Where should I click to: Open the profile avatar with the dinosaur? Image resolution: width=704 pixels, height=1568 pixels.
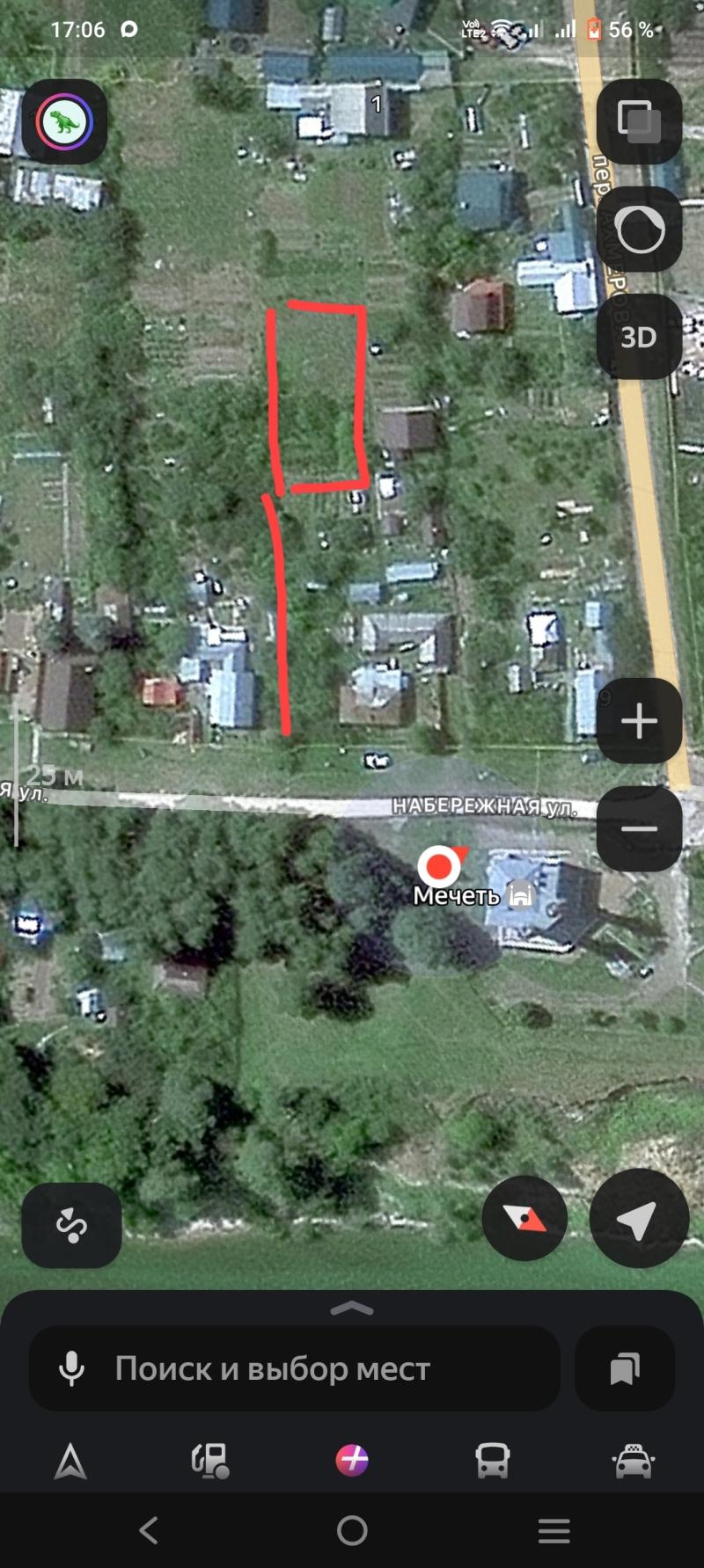click(x=64, y=121)
